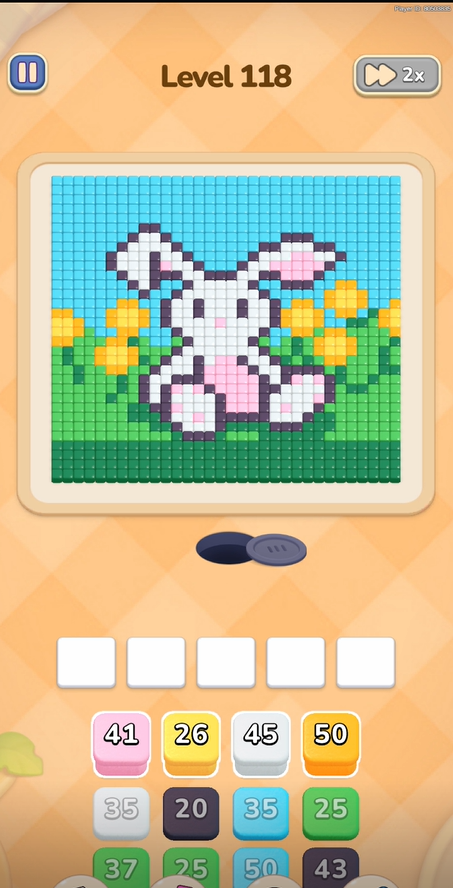The image size is (453, 888).
Task: Select the pink 41 block
Action: (121, 744)
